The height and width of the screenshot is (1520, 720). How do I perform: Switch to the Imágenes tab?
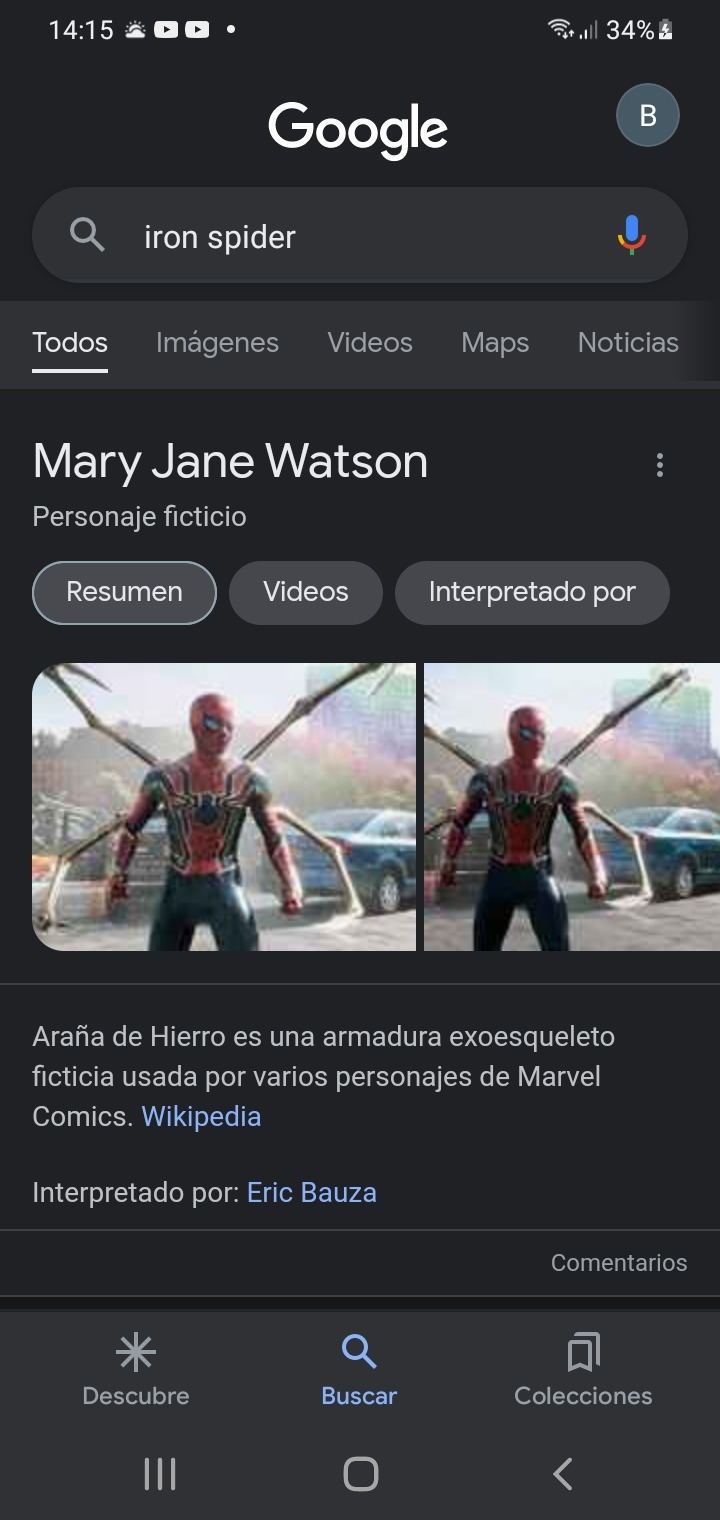click(x=217, y=343)
